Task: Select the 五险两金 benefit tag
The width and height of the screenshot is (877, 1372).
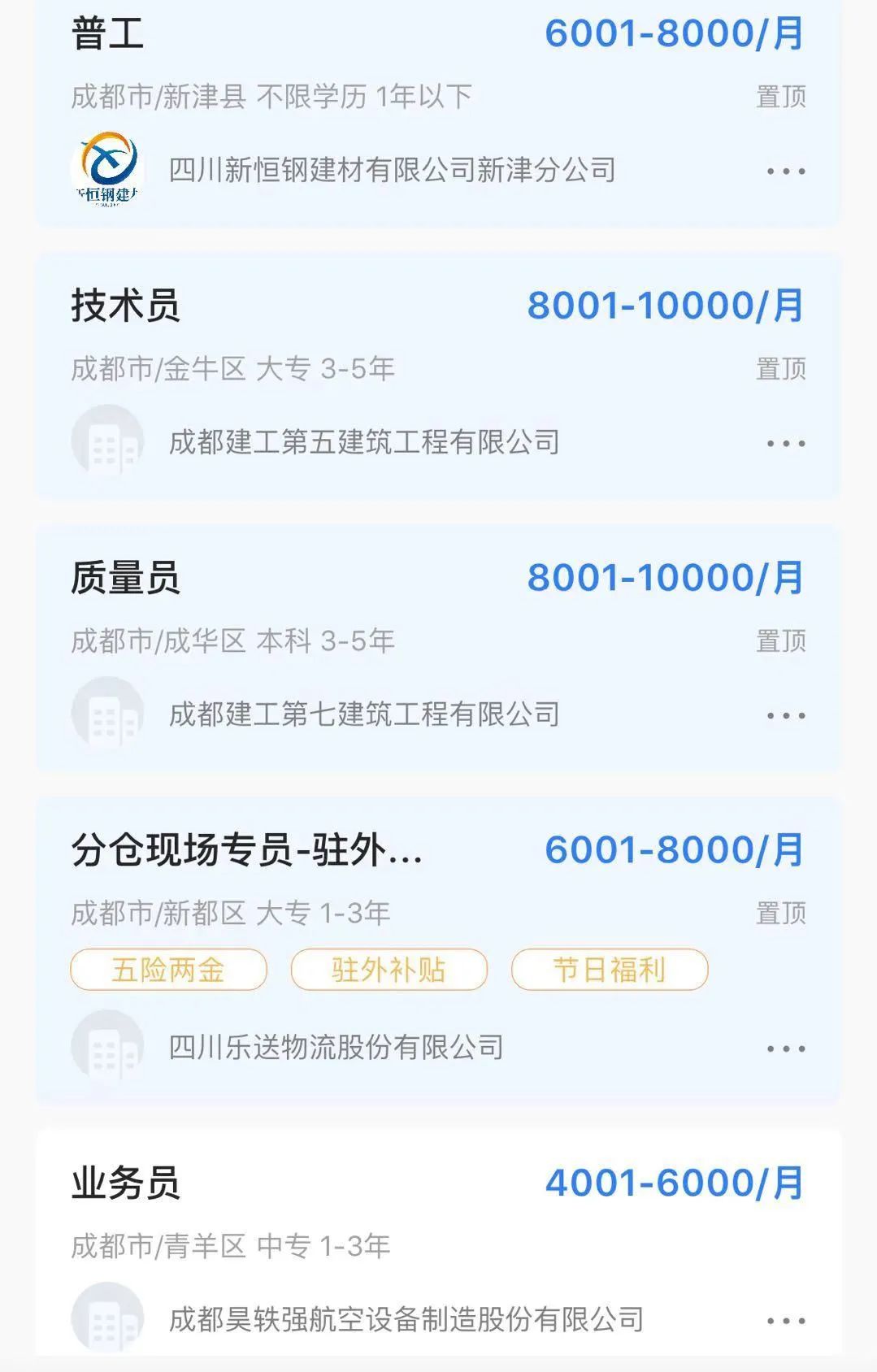Action: point(168,967)
